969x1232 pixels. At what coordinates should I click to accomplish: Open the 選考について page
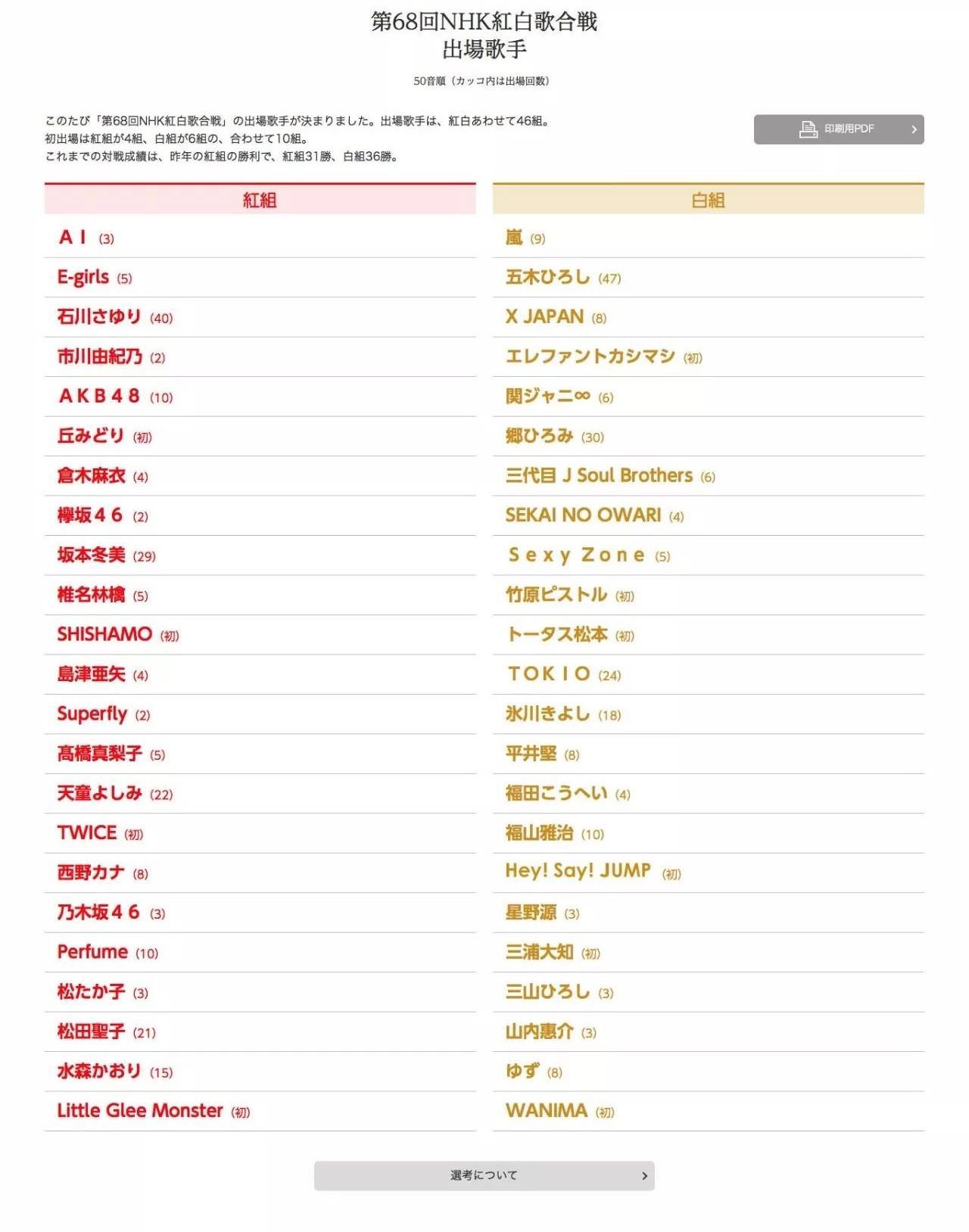click(x=484, y=1175)
